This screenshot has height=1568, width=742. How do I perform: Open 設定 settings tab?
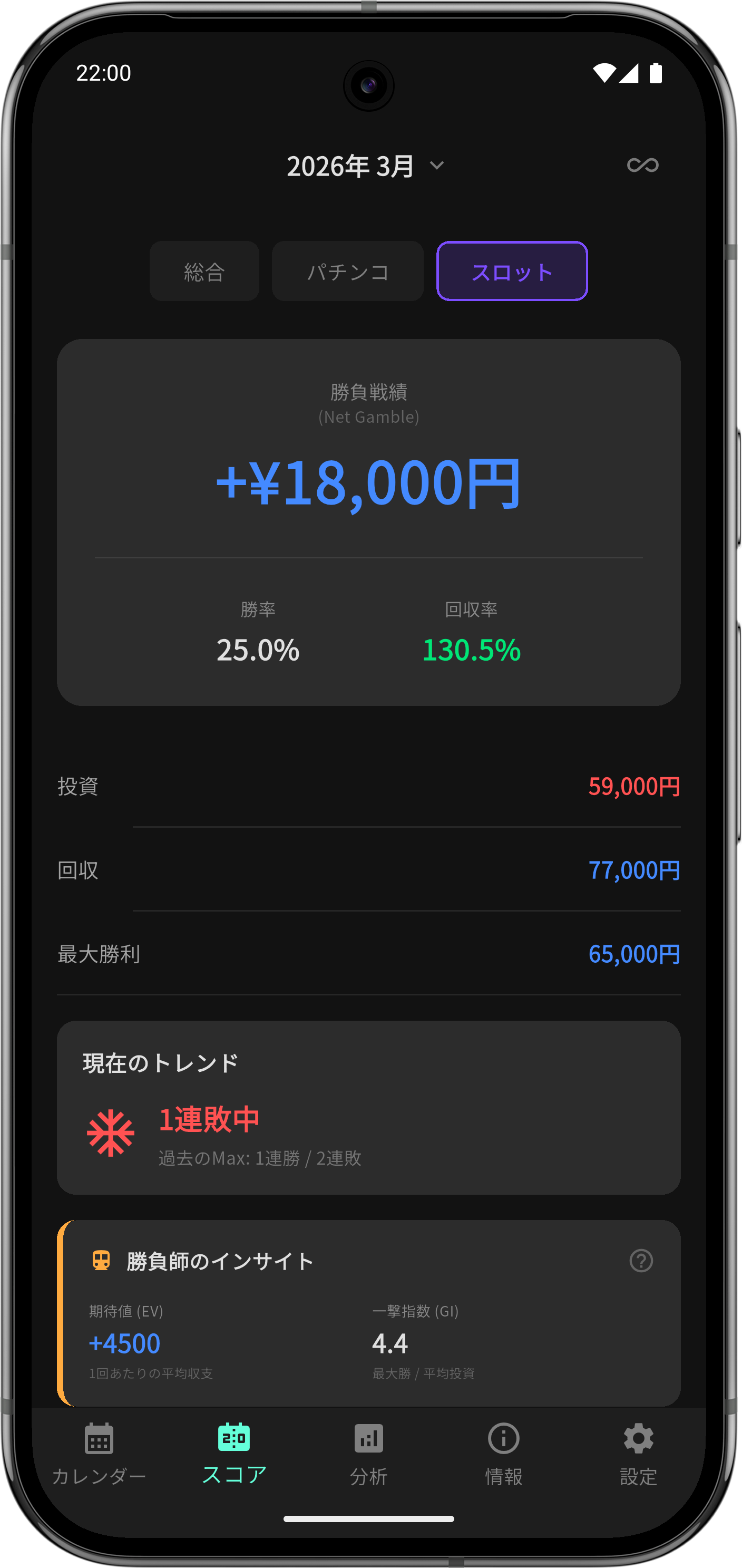pos(638,1454)
